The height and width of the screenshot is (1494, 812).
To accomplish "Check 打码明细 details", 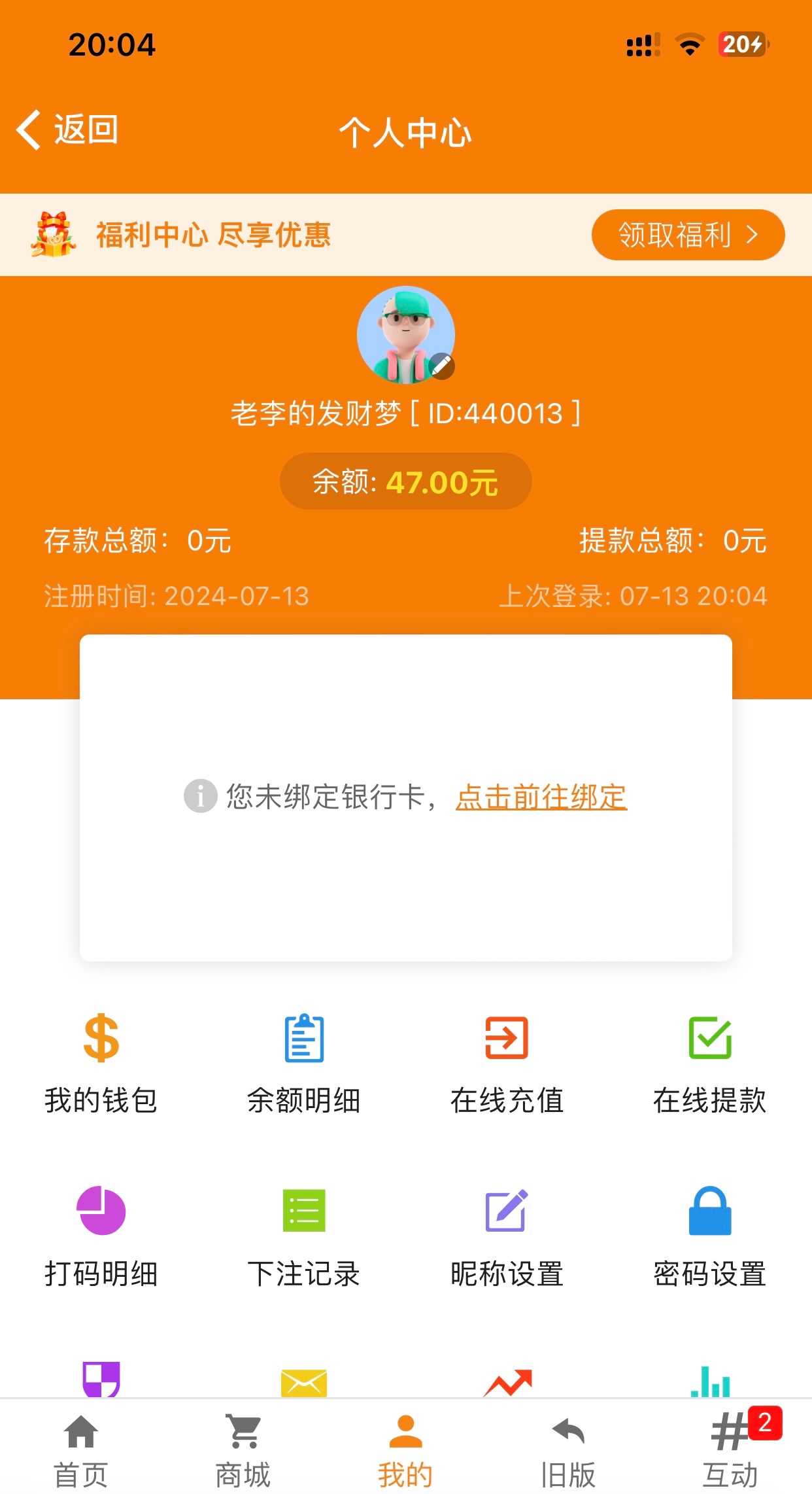I will pos(101,1238).
